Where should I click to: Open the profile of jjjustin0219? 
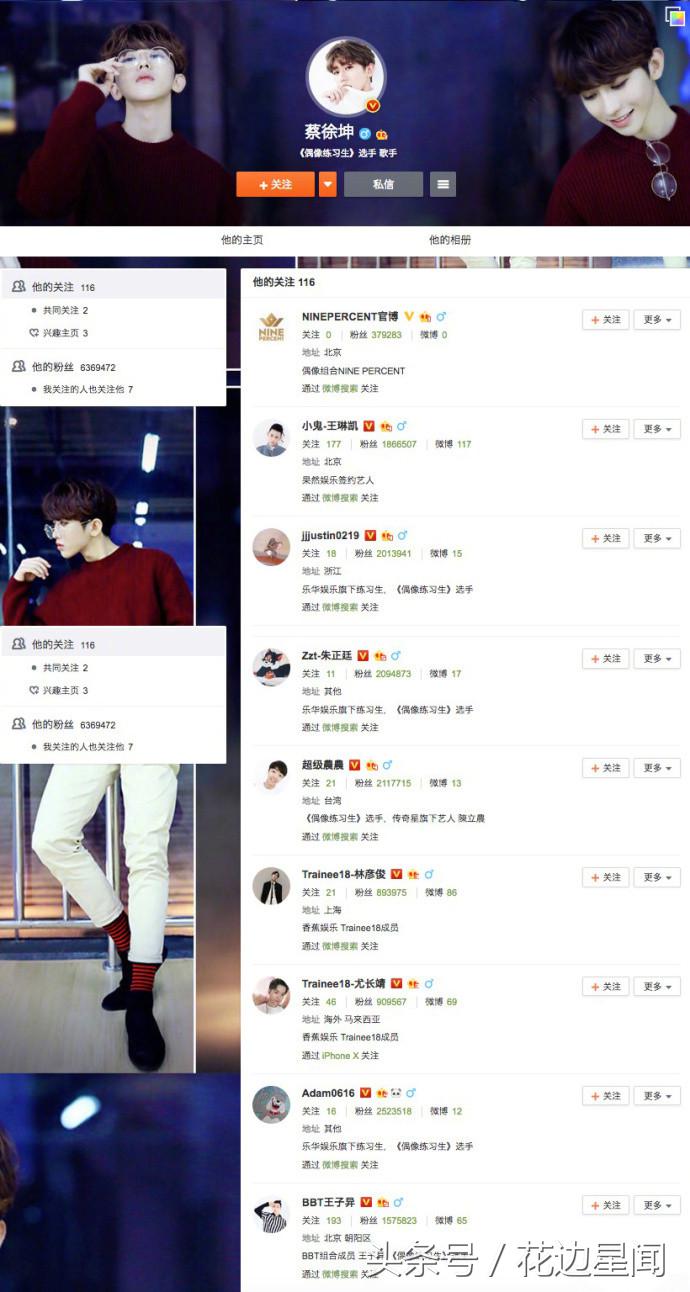(x=330, y=536)
